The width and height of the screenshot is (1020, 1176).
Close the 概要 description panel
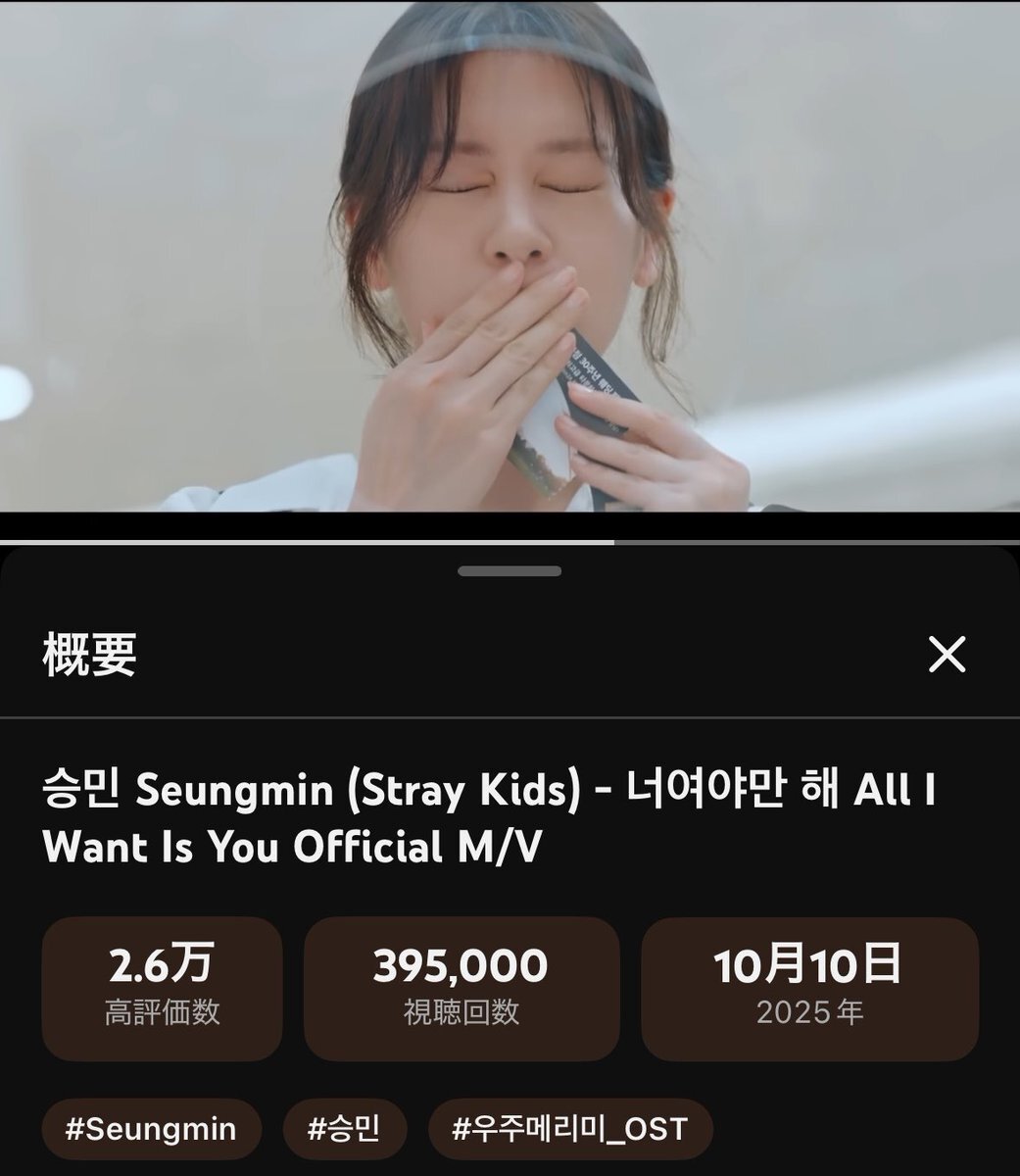[x=947, y=655]
